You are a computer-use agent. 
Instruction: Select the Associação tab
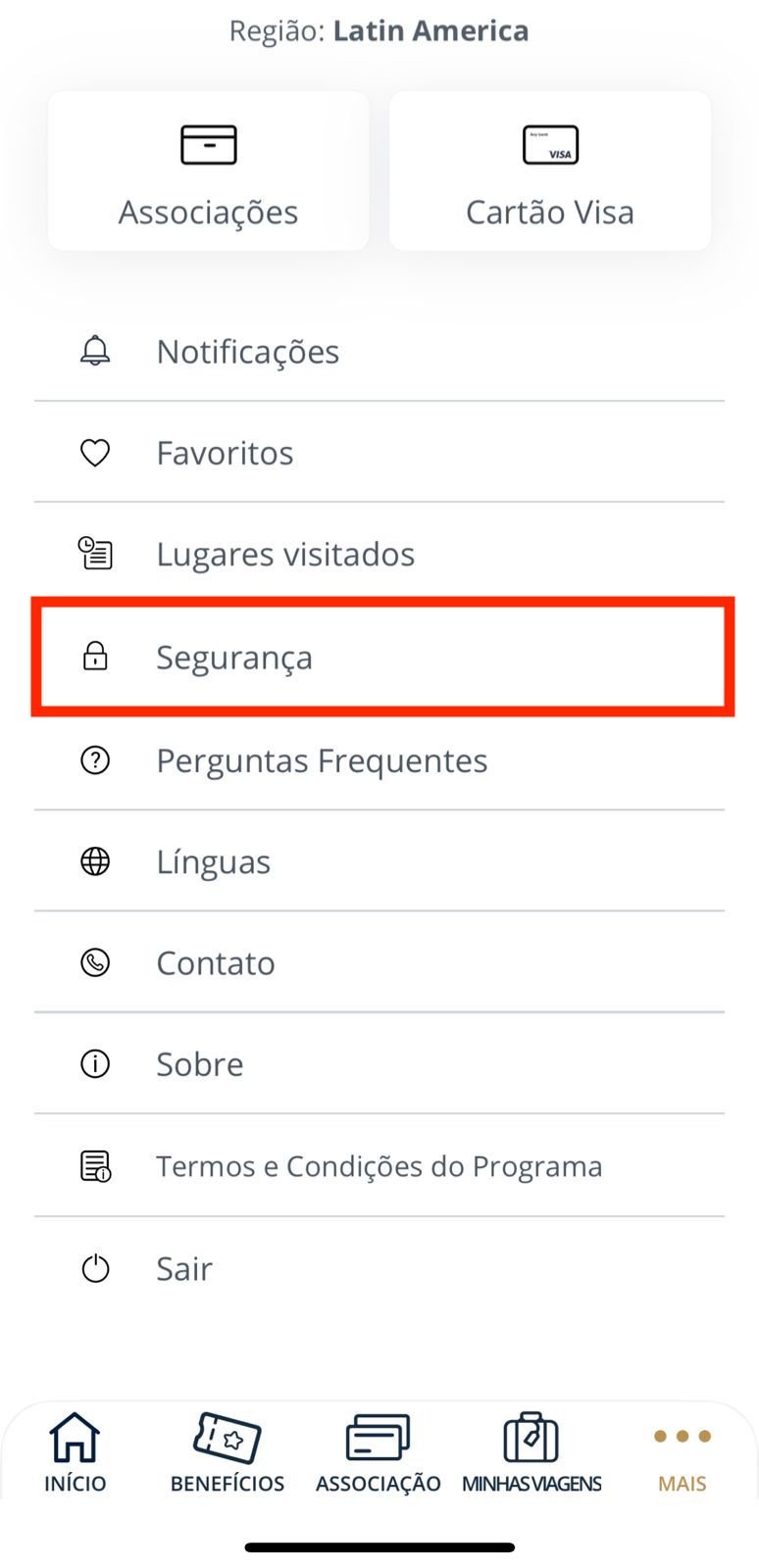pos(379,1452)
